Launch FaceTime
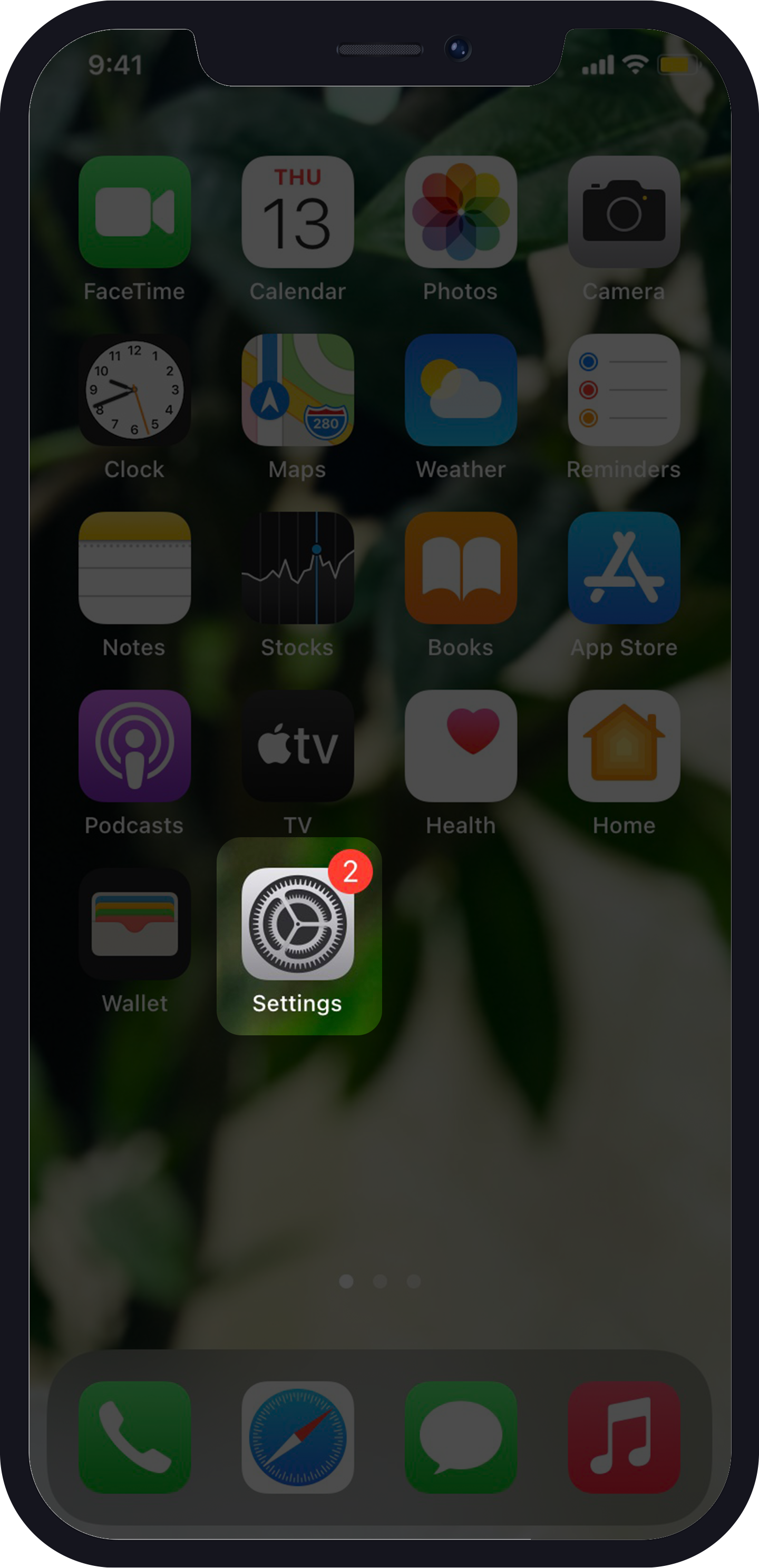This screenshot has width=759, height=1568. tap(134, 211)
